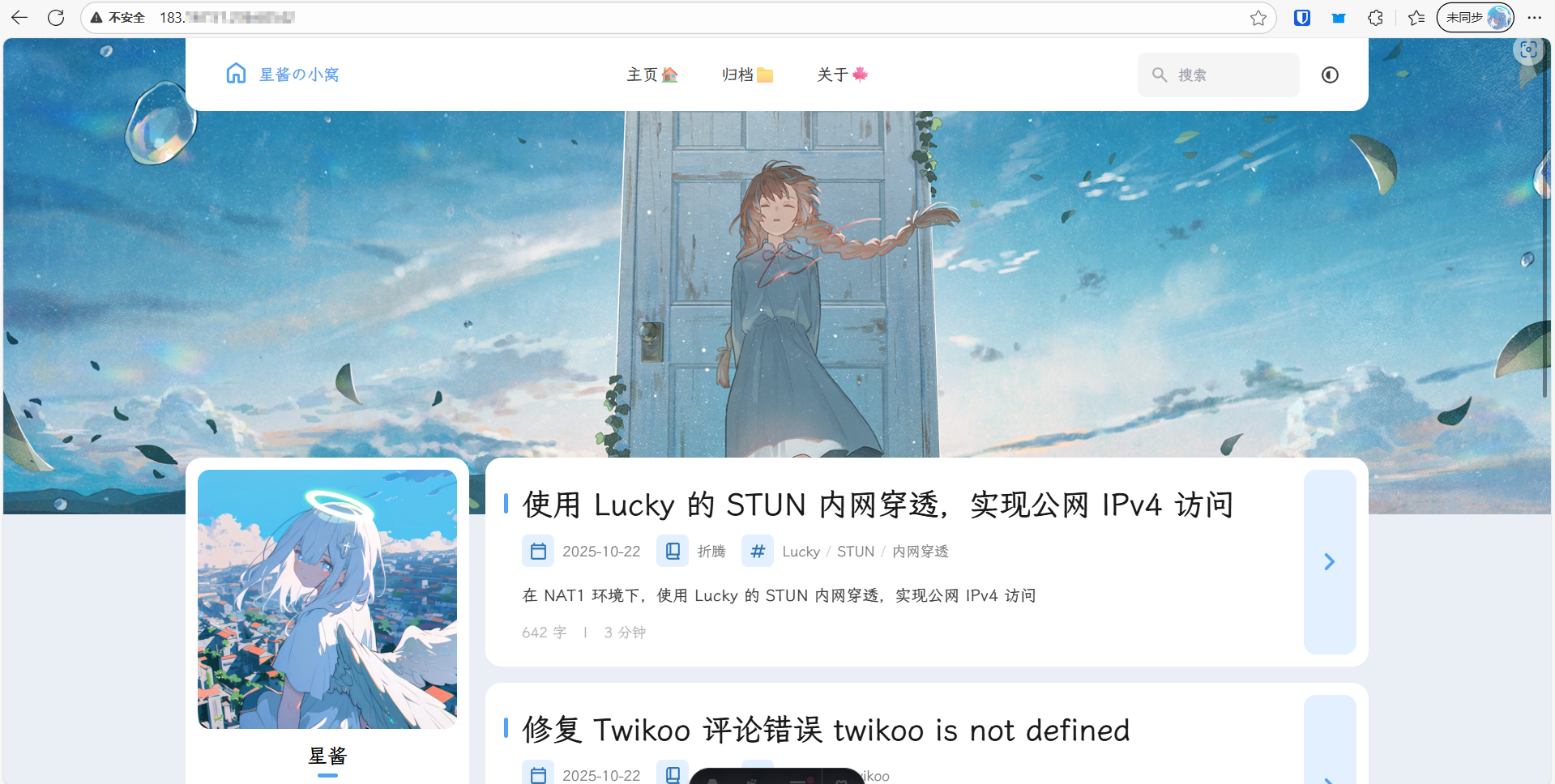The width and height of the screenshot is (1555, 784).
Task: Open the browser settings ellipsis menu
Action: [x=1534, y=17]
